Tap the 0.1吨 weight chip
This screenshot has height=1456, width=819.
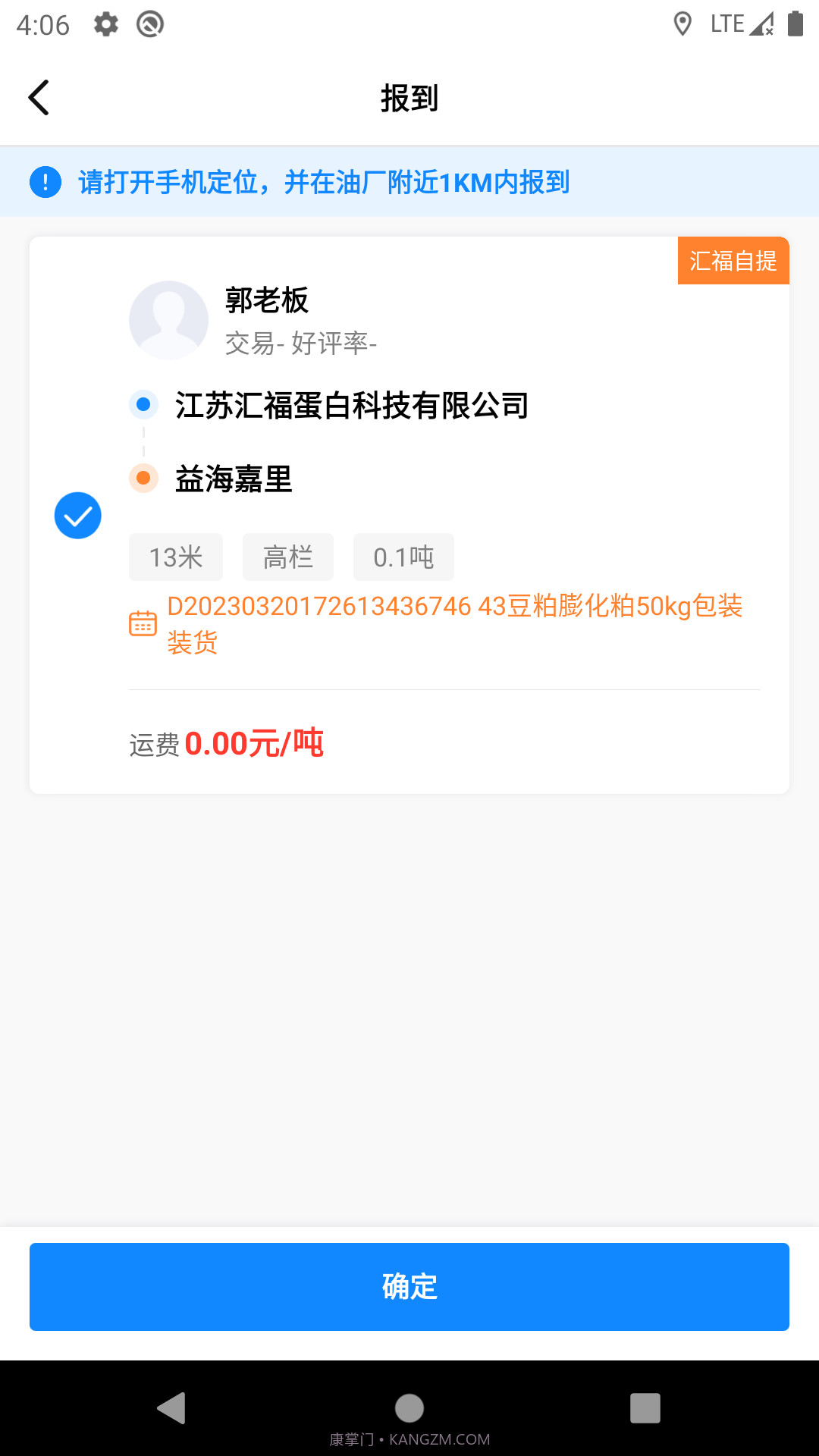pos(403,557)
